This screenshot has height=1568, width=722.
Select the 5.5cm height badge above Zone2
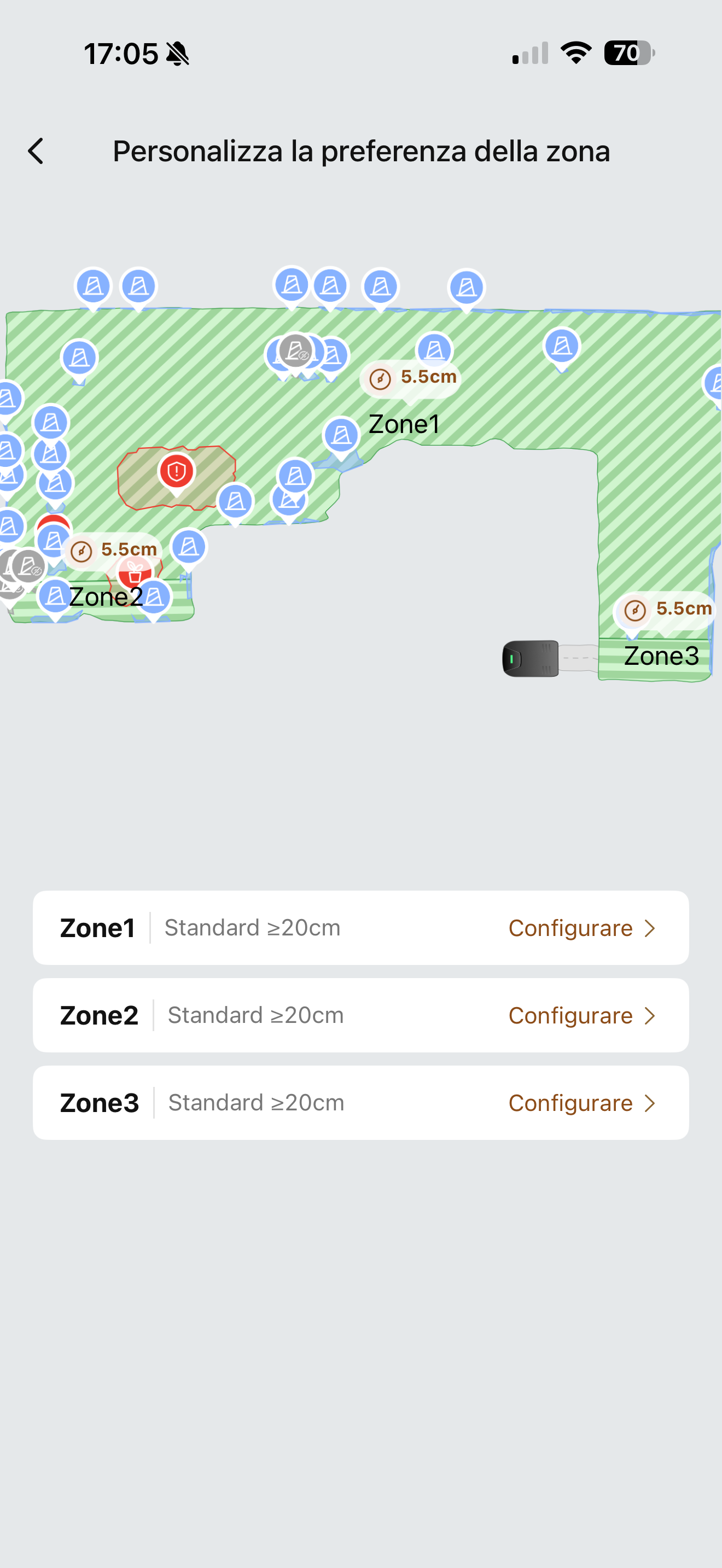[113, 551]
